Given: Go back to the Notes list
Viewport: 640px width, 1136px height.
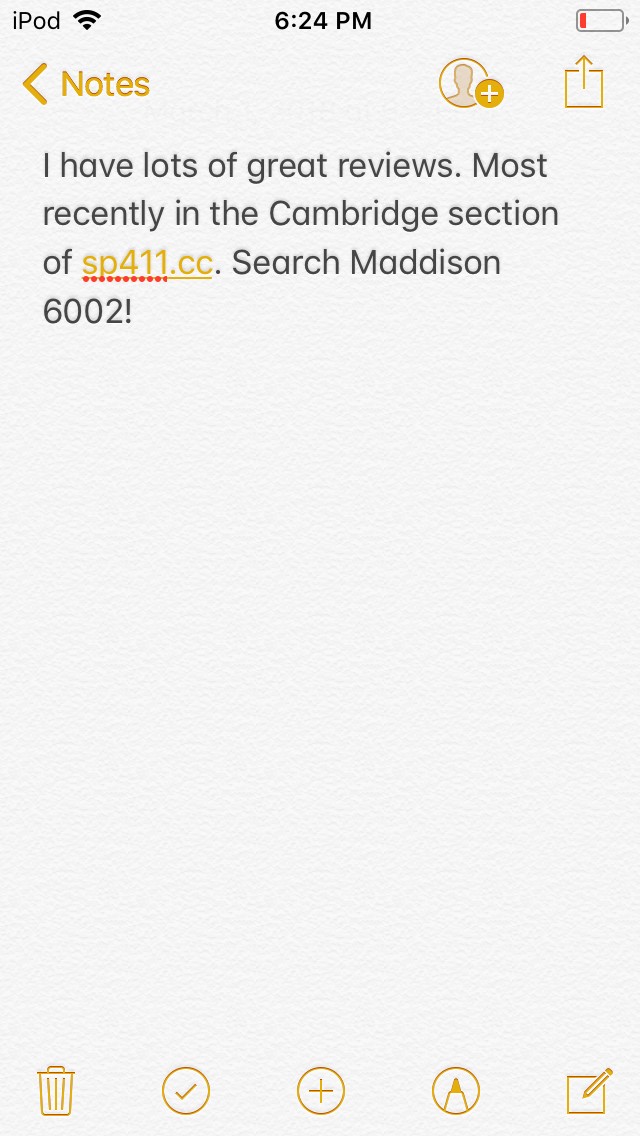Looking at the screenshot, I should click(86, 84).
